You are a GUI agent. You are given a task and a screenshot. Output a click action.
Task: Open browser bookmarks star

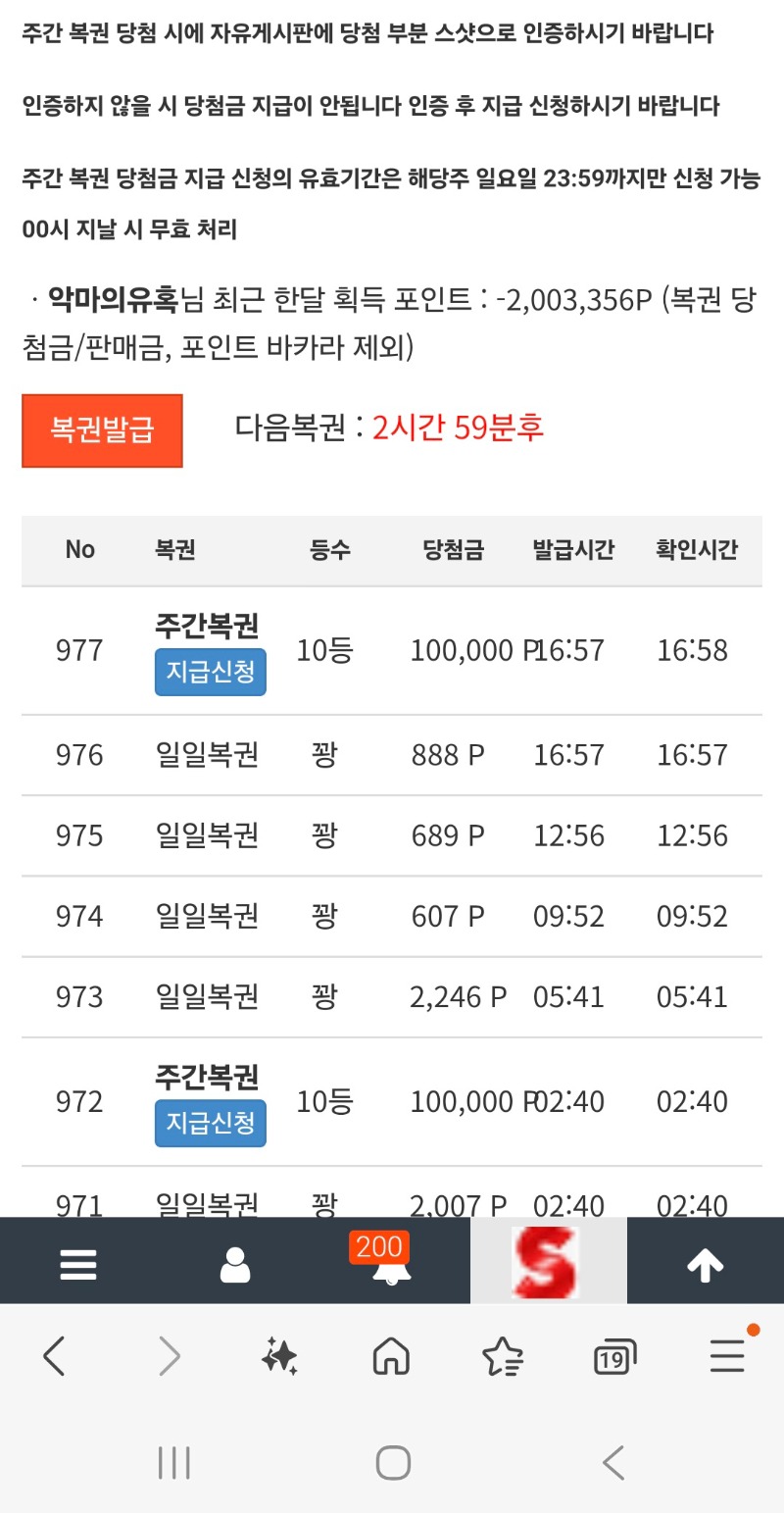(503, 1357)
